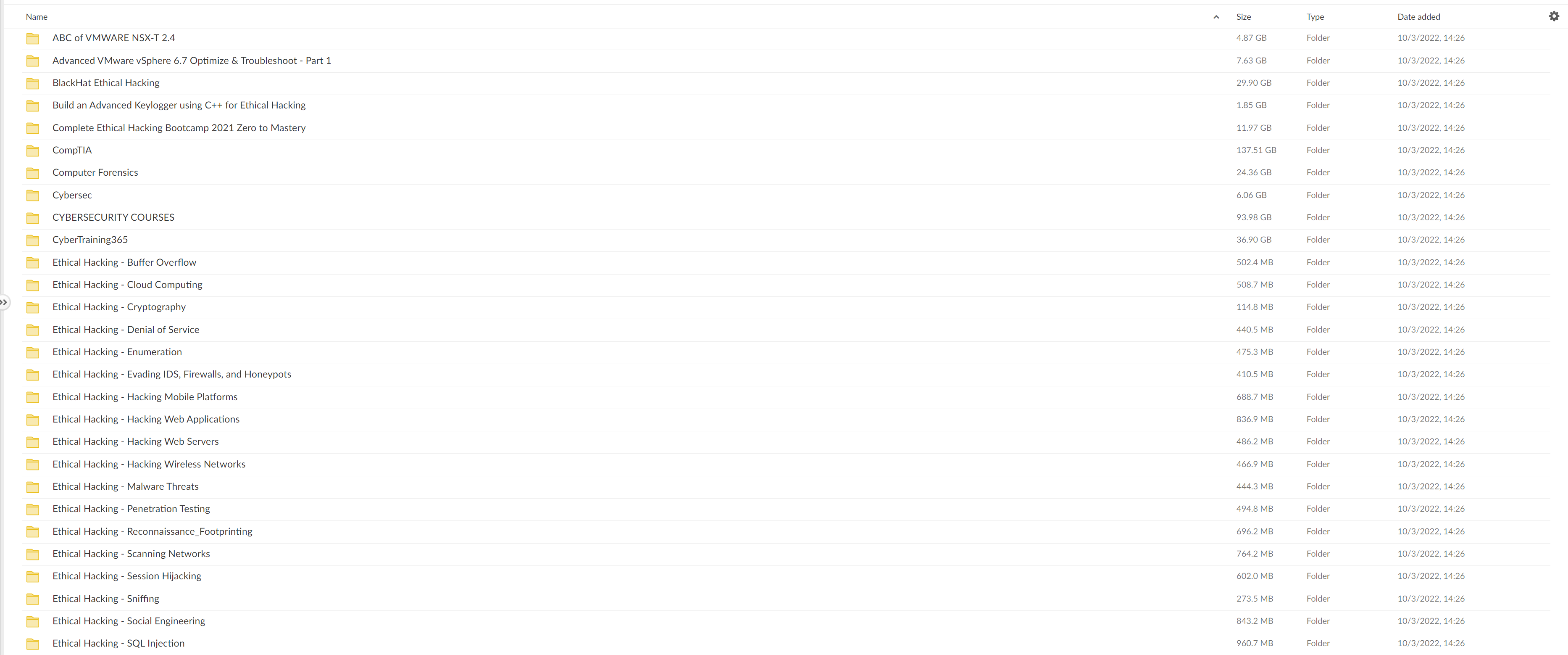Screen dimensions: 1568x655
Task: Sort by Date added column
Action: click(1418, 17)
